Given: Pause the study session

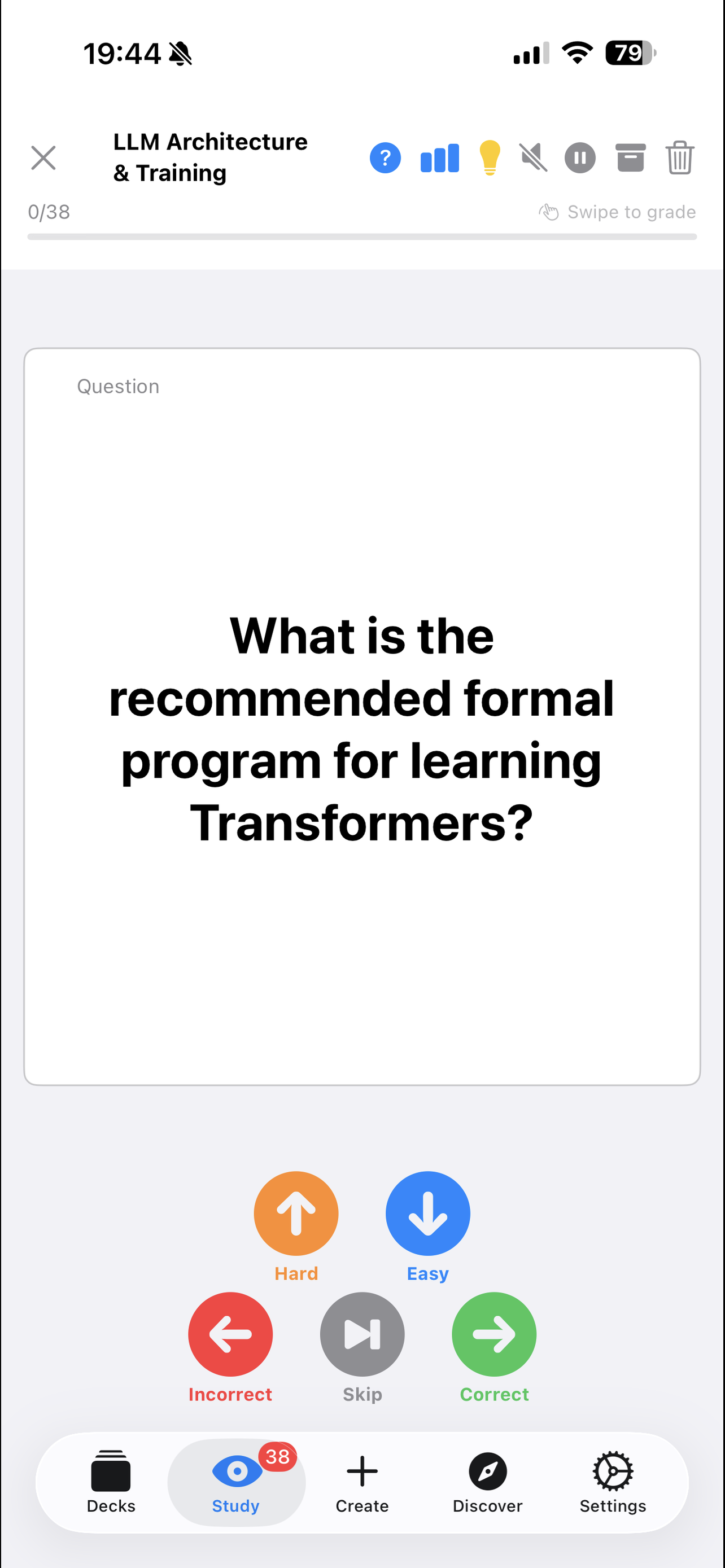Looking at the screenshot, I should (x=579, y=157).
